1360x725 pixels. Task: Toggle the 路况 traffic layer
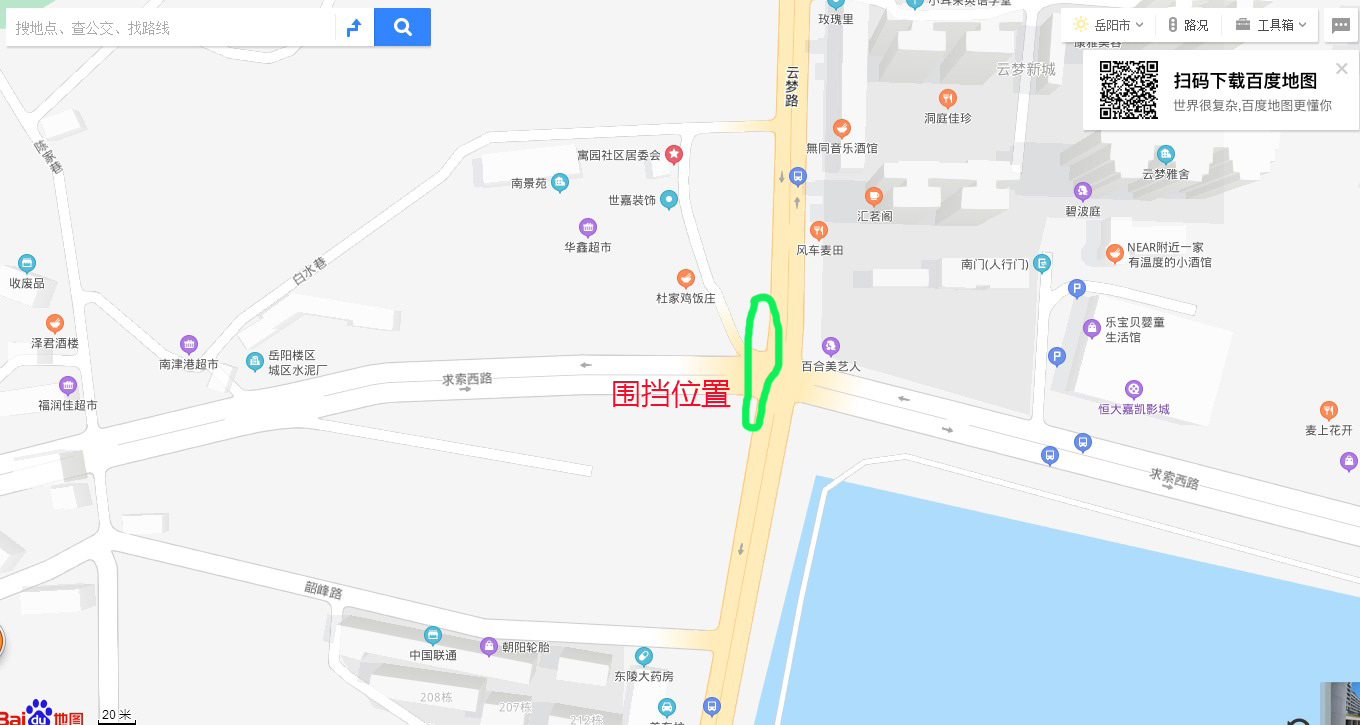(1188, 25)
